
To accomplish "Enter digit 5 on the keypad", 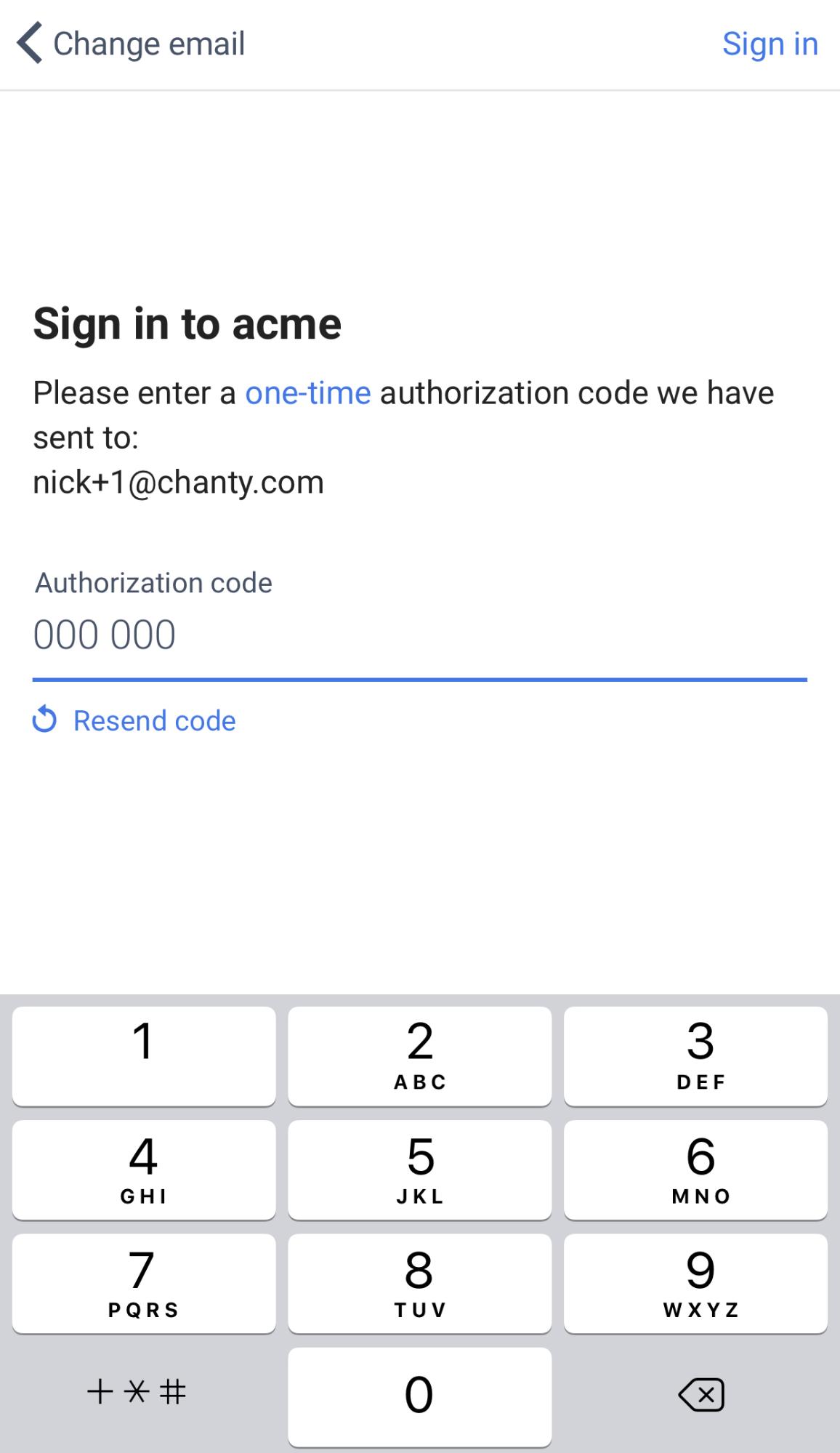I will coord(420,1170).
